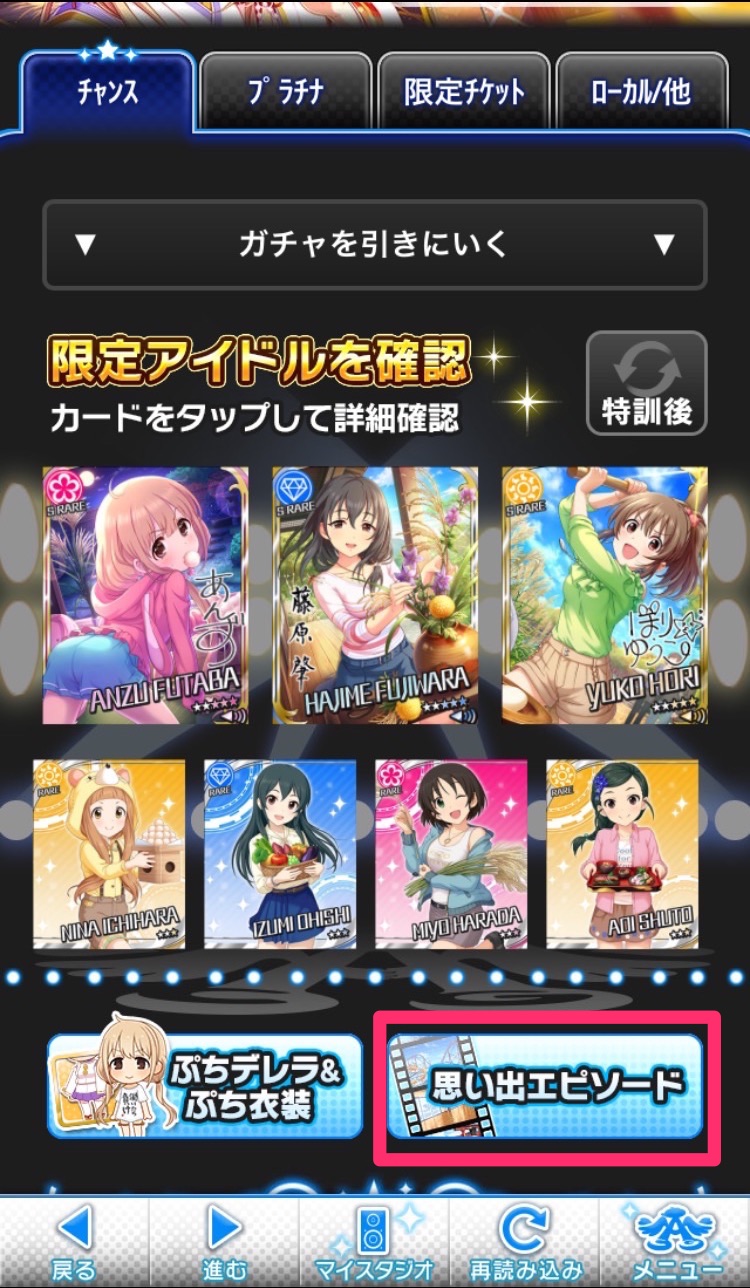This screenshot has height=1288, width=750.
Task: Open the メニュー in the bottom bar
Action: (674, 1243)
